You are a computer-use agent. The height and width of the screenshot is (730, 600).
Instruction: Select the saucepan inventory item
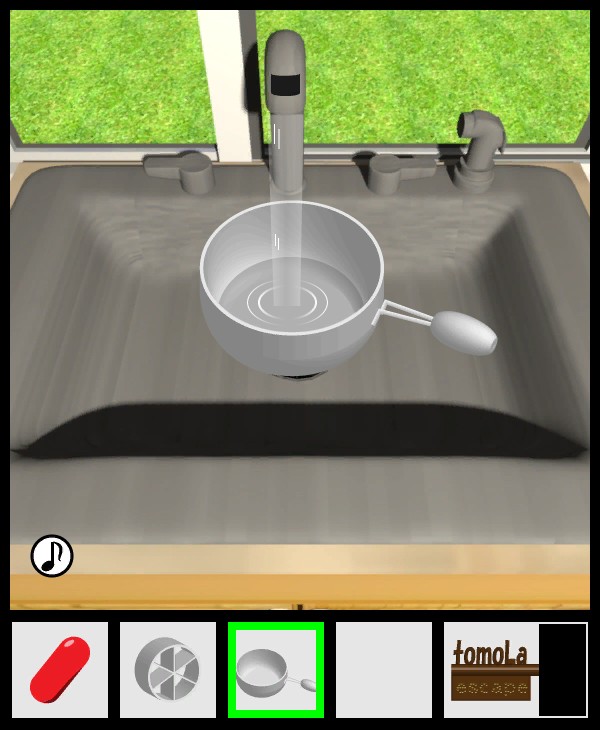tap(275, 670)
